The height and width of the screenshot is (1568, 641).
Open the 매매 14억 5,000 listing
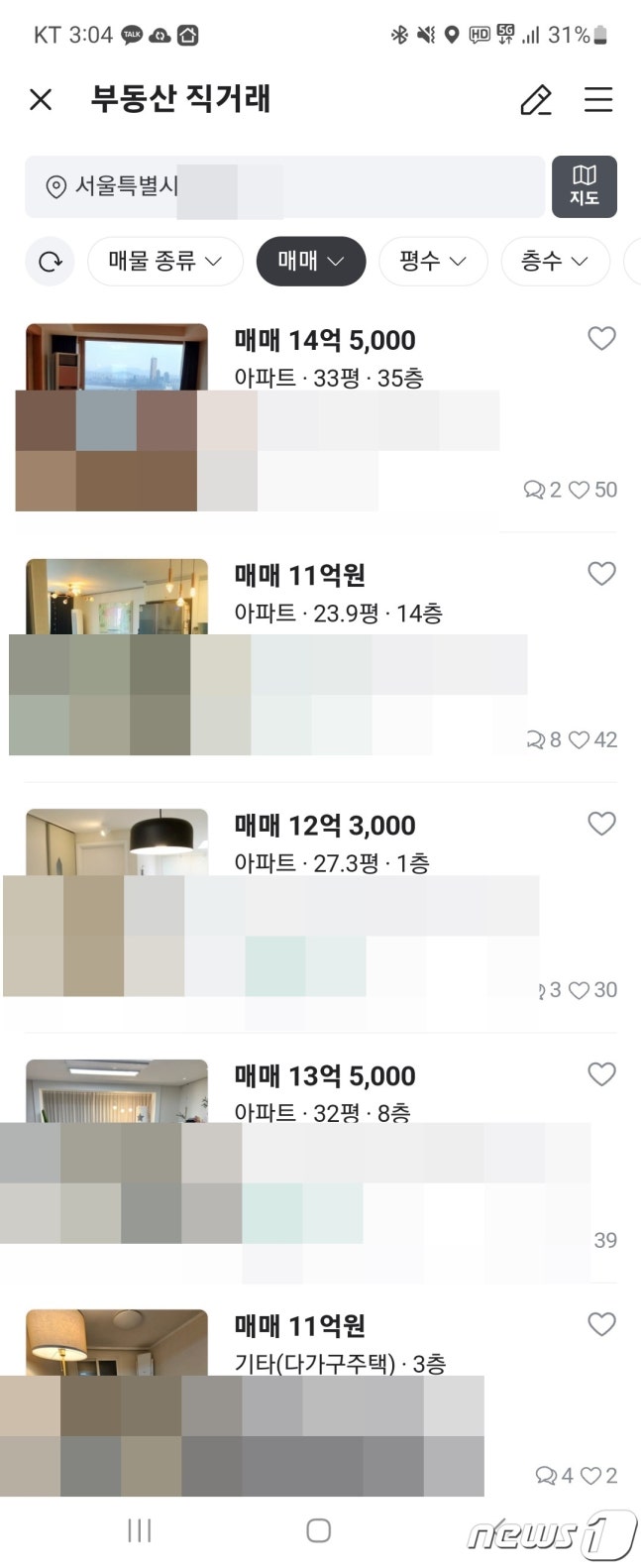point(325,341)
